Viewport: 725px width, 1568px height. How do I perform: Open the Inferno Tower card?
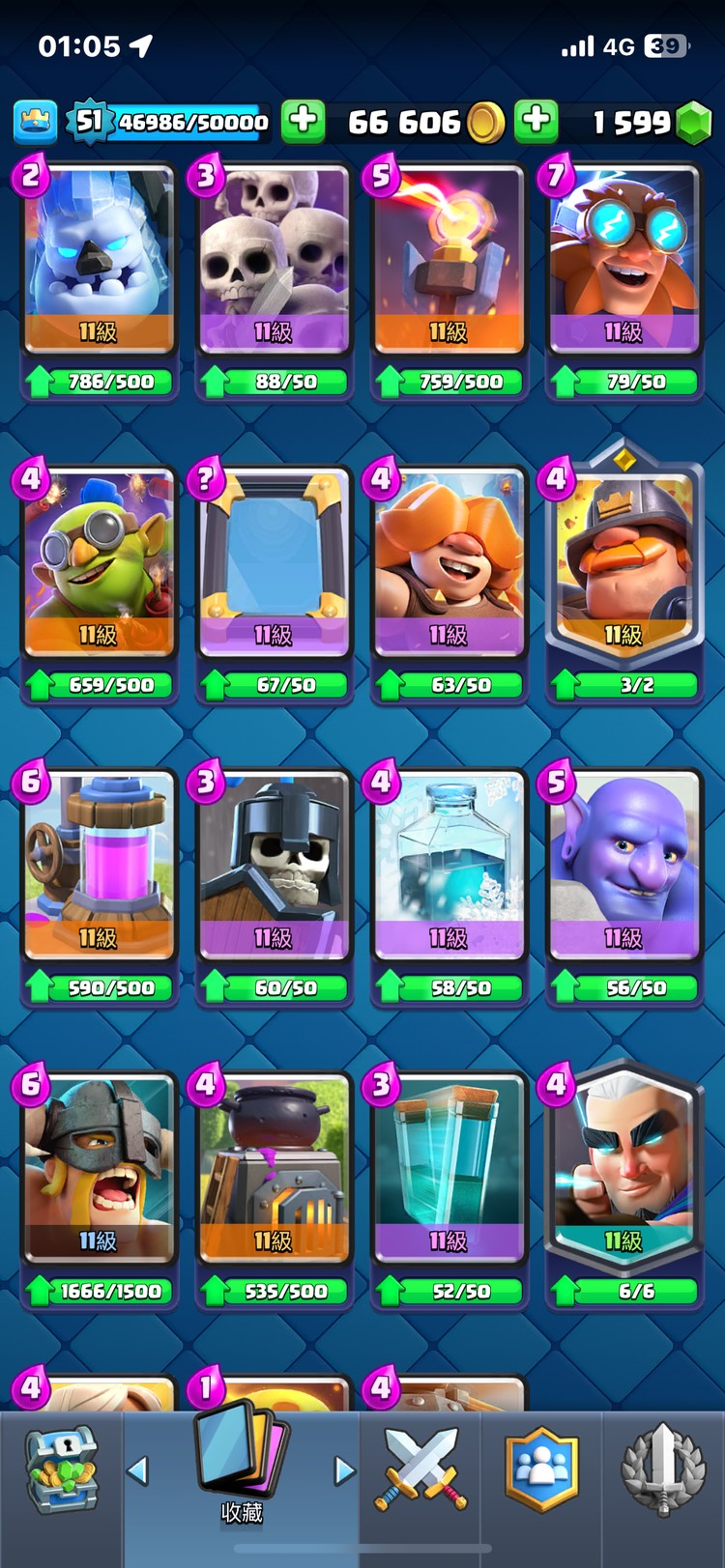tap(449, 261)
